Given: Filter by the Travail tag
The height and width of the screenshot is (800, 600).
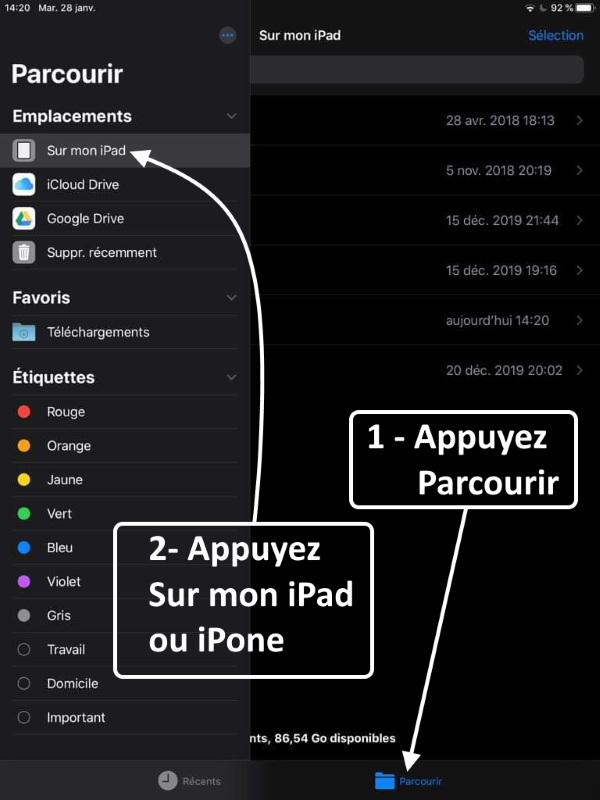Looking at the screenshot, I should click(x=66, y=650).
